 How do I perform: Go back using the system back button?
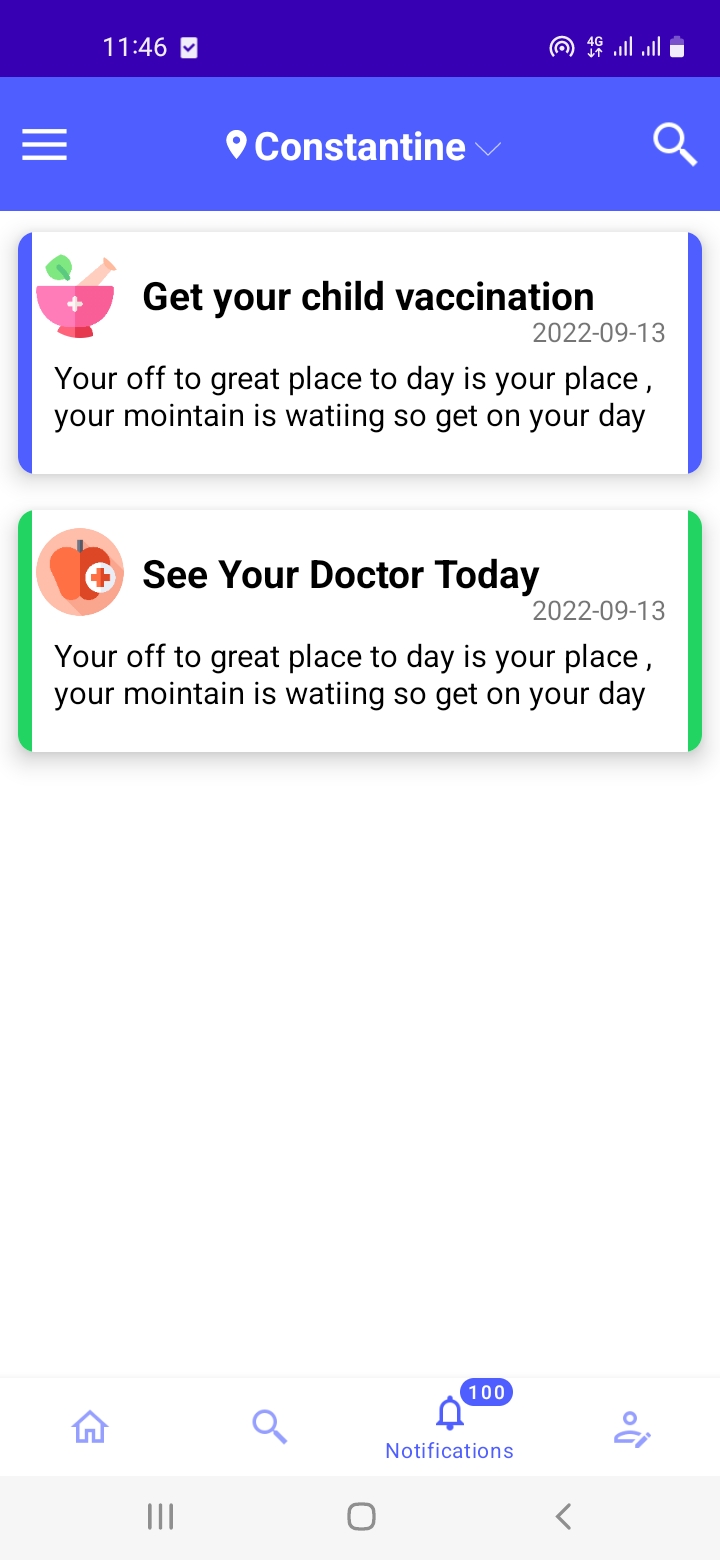pyautogui.click(x=563, y=1517)
